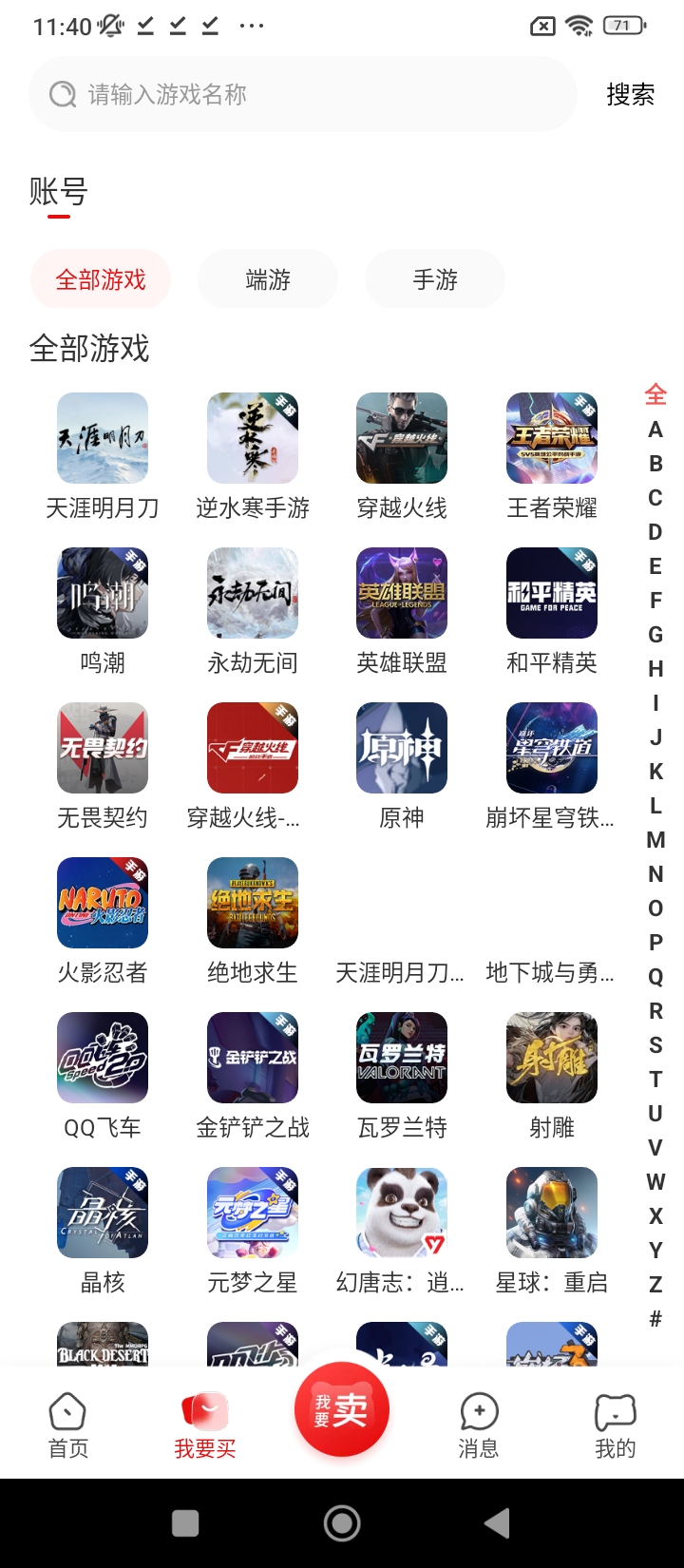Tap the 搜索 button
The height and width of the screenshot is (1568, 684).
click(x=630, y=94)
